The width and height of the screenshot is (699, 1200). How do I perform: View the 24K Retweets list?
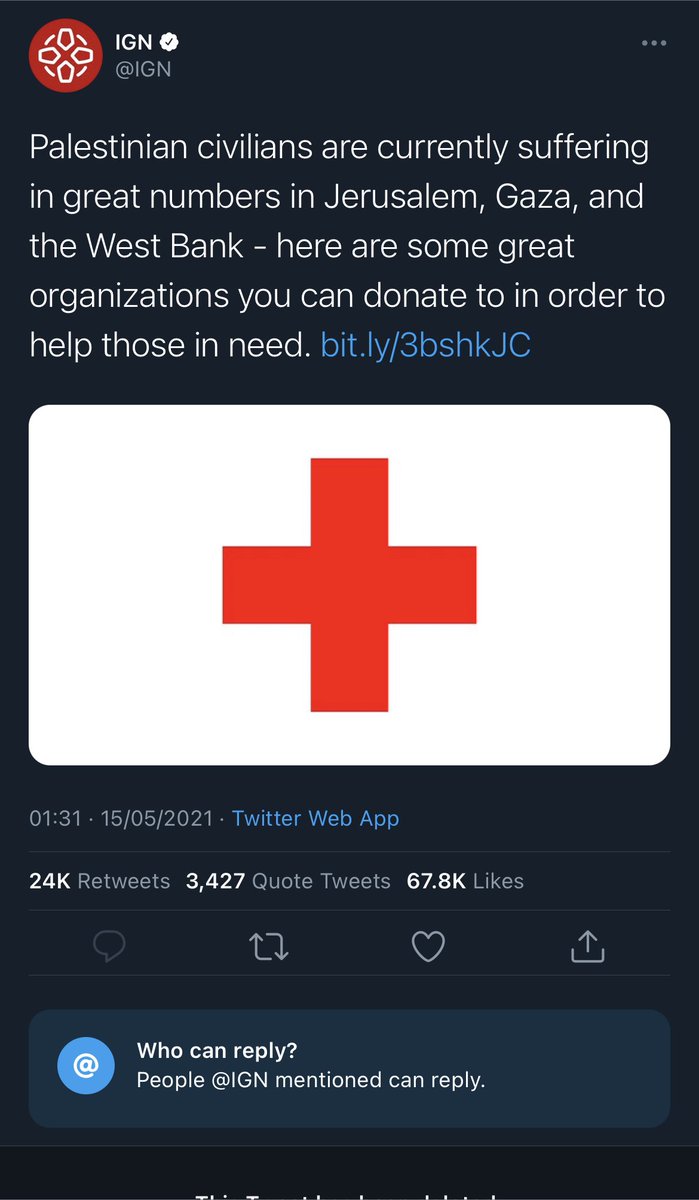pyautogui.click(x=100, y=881)
